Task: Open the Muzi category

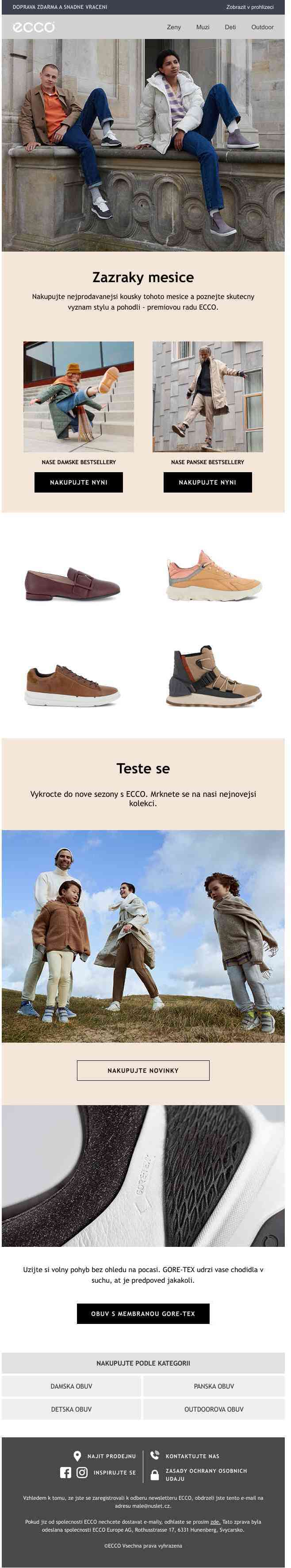Action: 202,27
